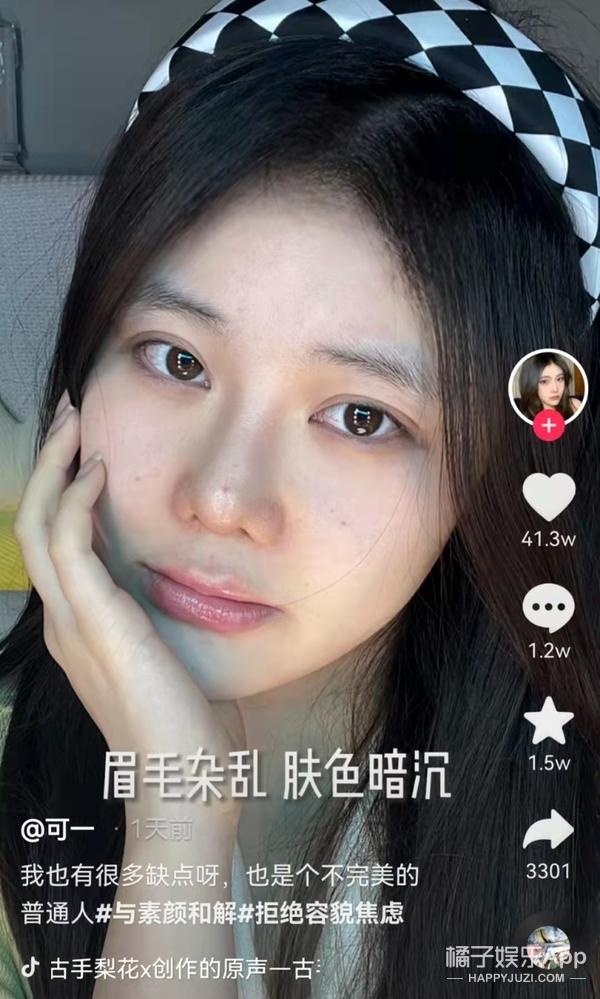Image resolution: width=600 pixels, height=999 pixels.
Task: Follow the creator with the red plus button
Action: tap(548, 425)
